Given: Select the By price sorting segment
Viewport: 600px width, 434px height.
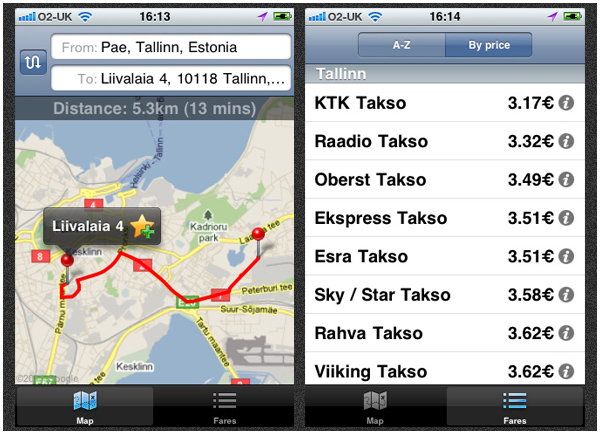Looking at the screenshot, I should (487, 45).
